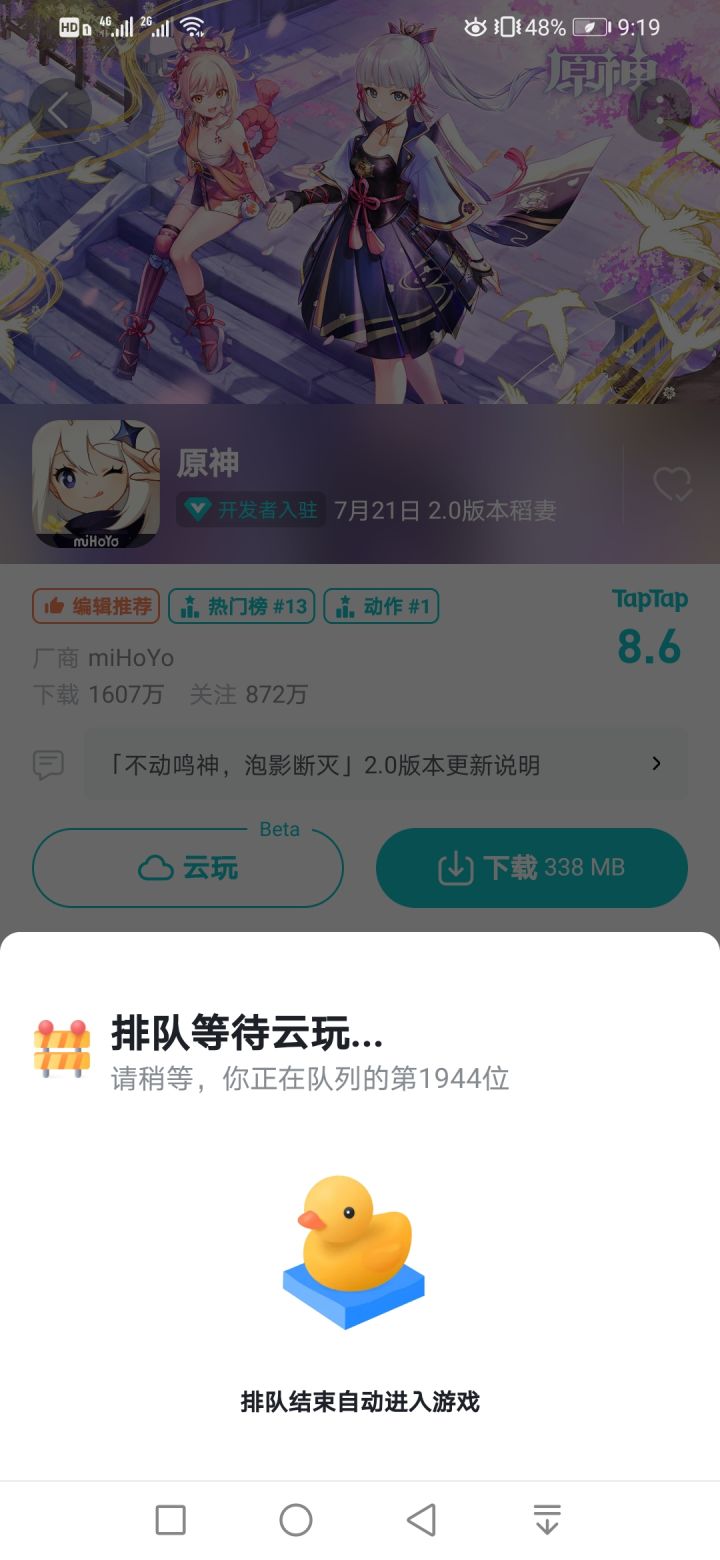Tap the notification pull-down icon in navigation bar

546,1519
